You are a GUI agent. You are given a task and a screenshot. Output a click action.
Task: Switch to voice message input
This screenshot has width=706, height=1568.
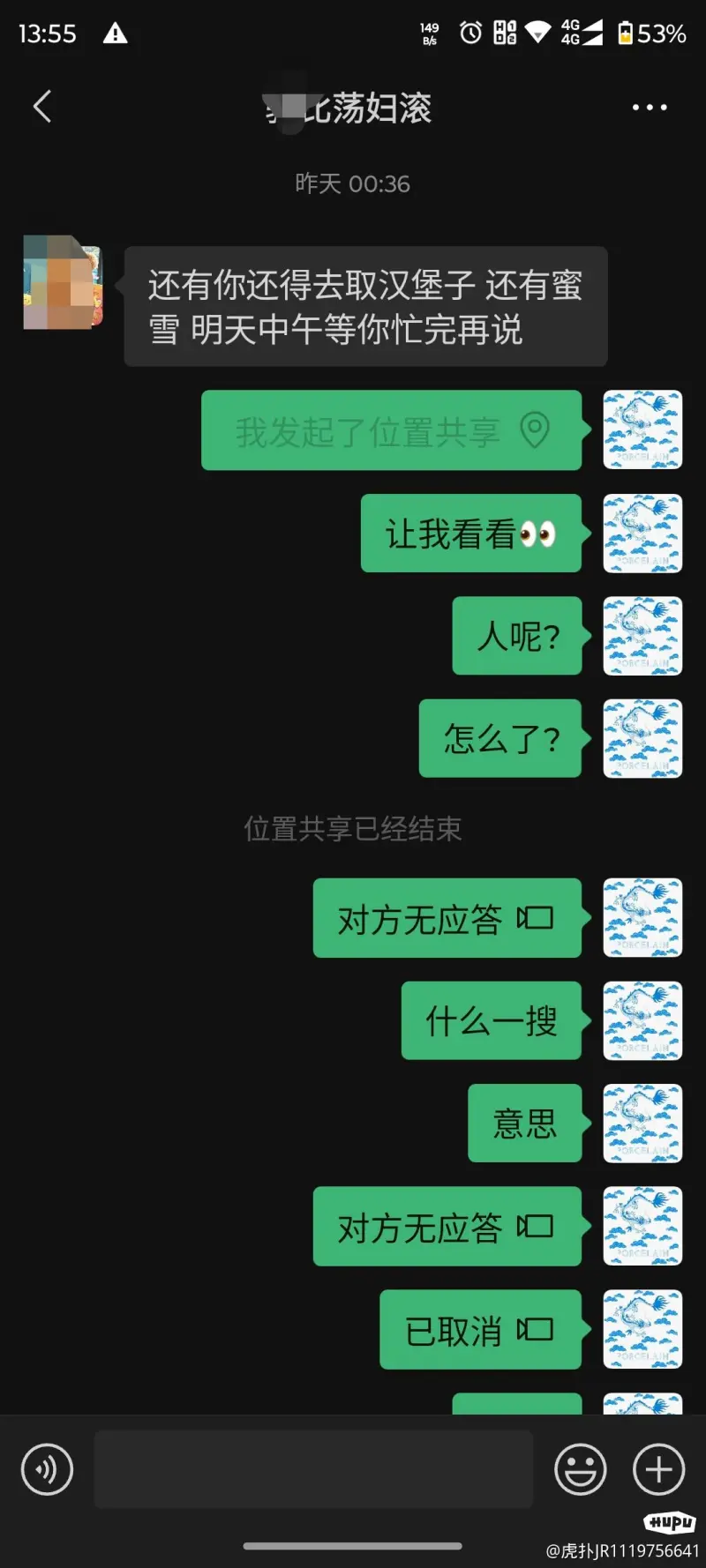47,1469
